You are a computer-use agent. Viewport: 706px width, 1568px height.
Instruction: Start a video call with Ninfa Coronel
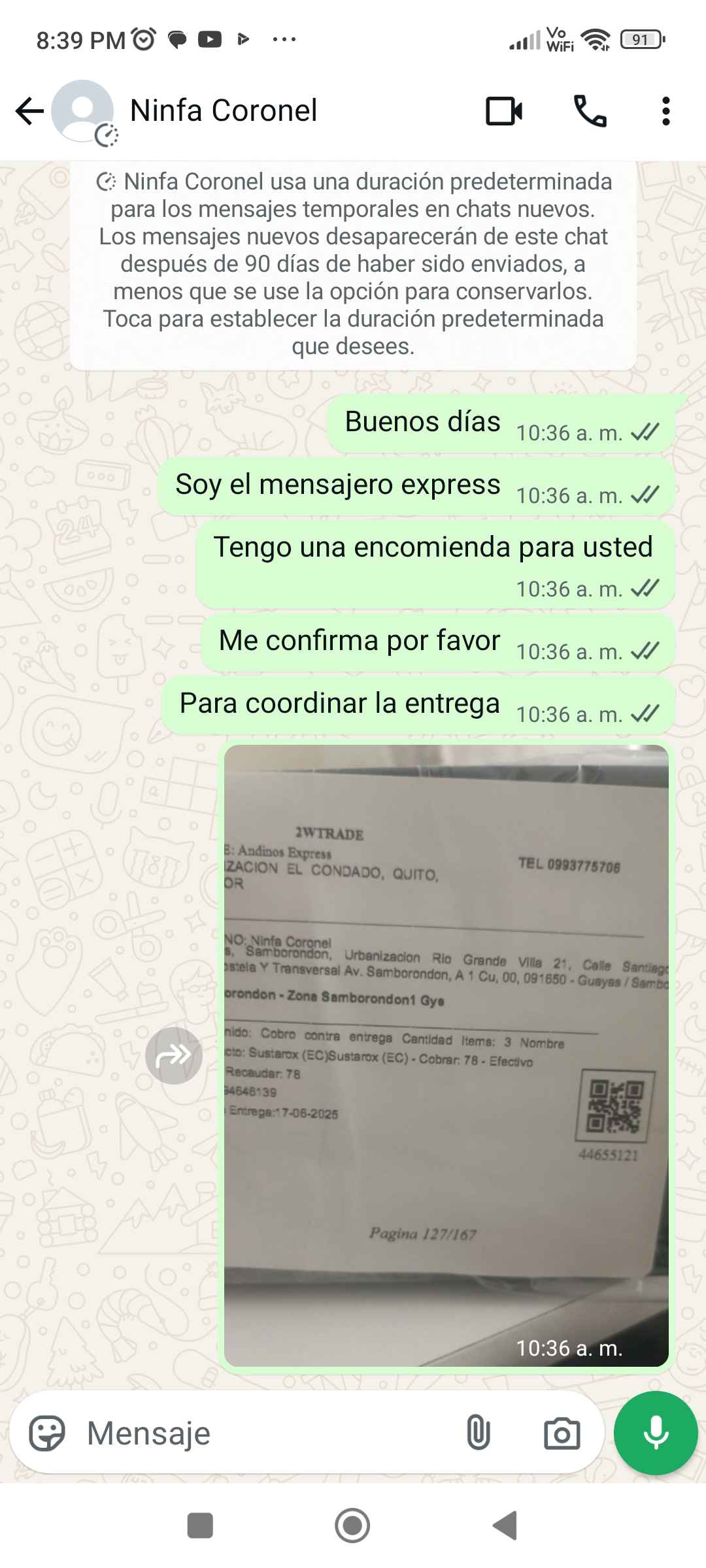504,111
